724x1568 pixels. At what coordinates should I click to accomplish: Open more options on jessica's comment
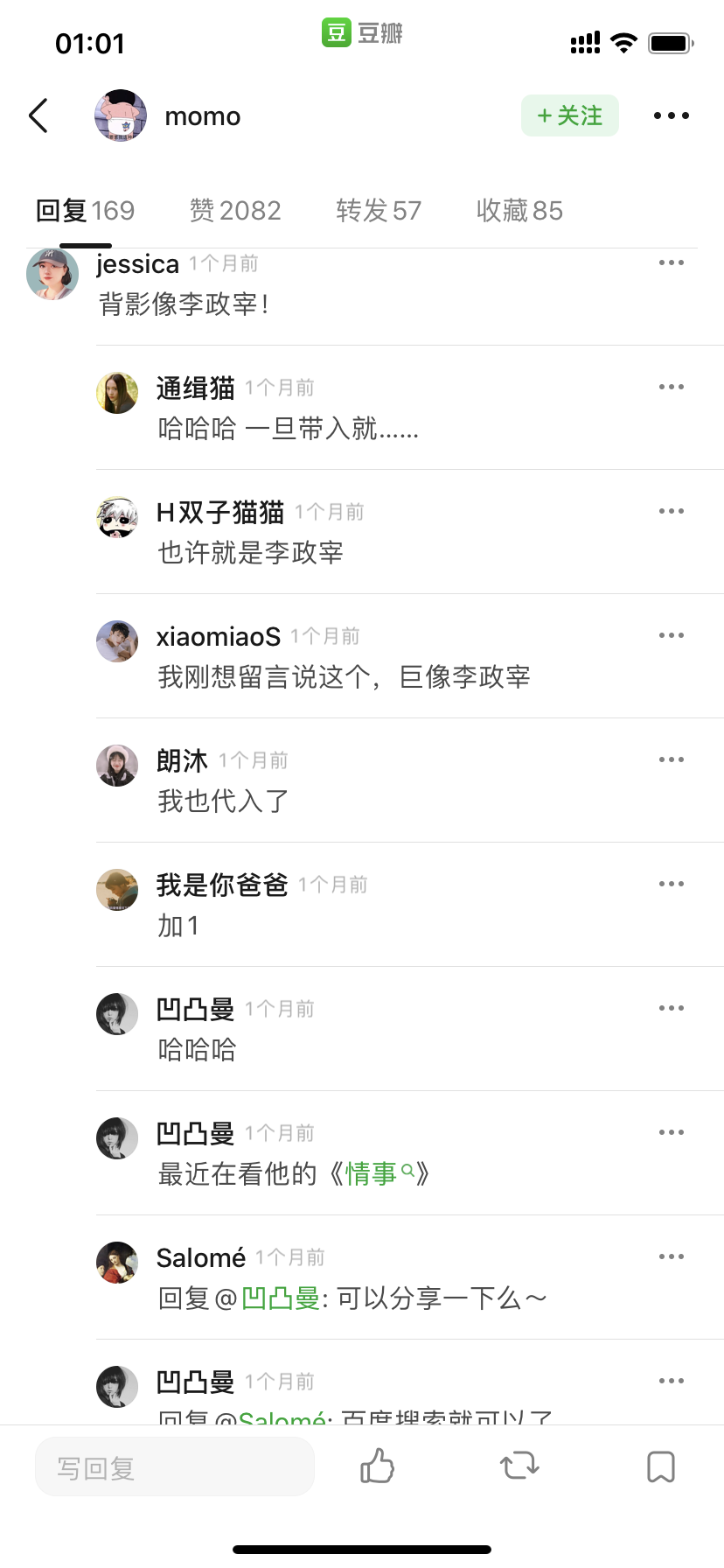671,262
